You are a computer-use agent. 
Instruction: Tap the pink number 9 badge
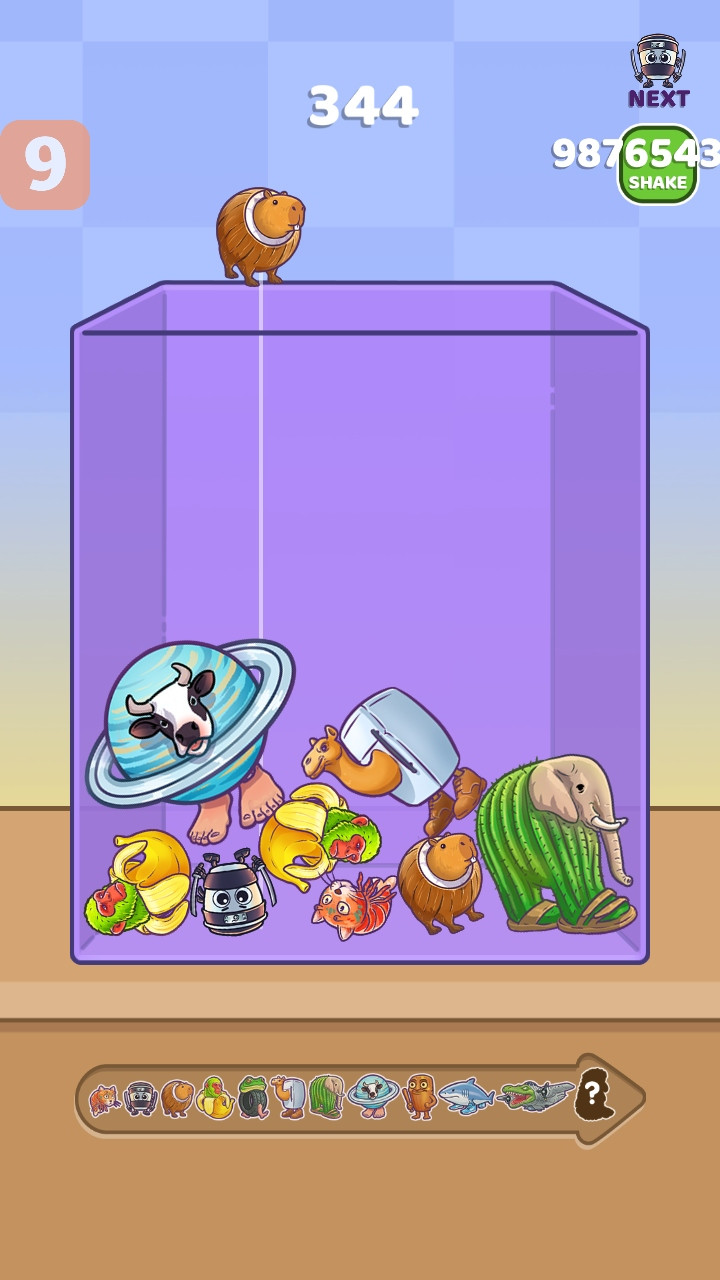[45, 165]
